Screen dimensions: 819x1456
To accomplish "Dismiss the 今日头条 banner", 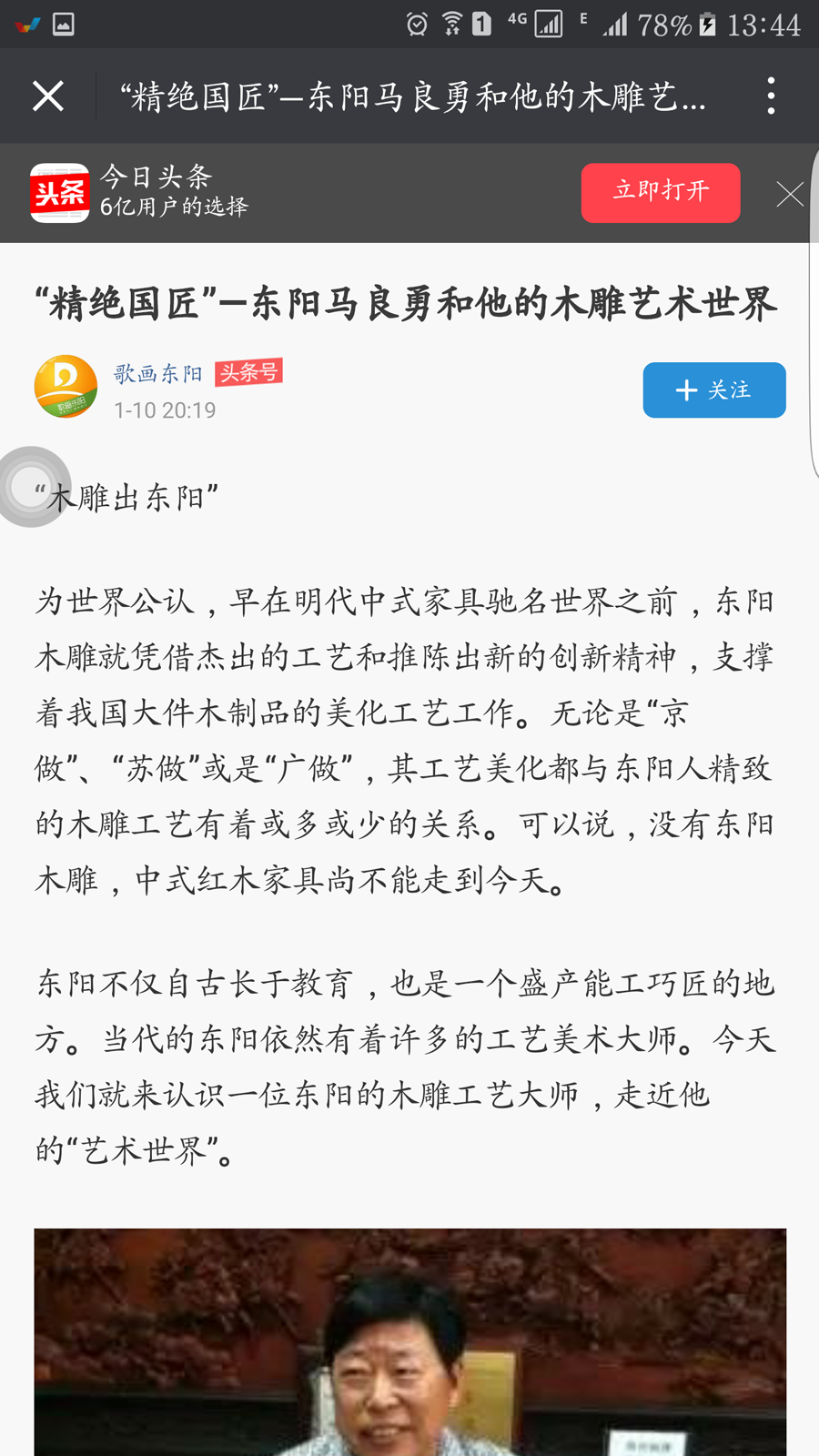I will pos(790,194).
